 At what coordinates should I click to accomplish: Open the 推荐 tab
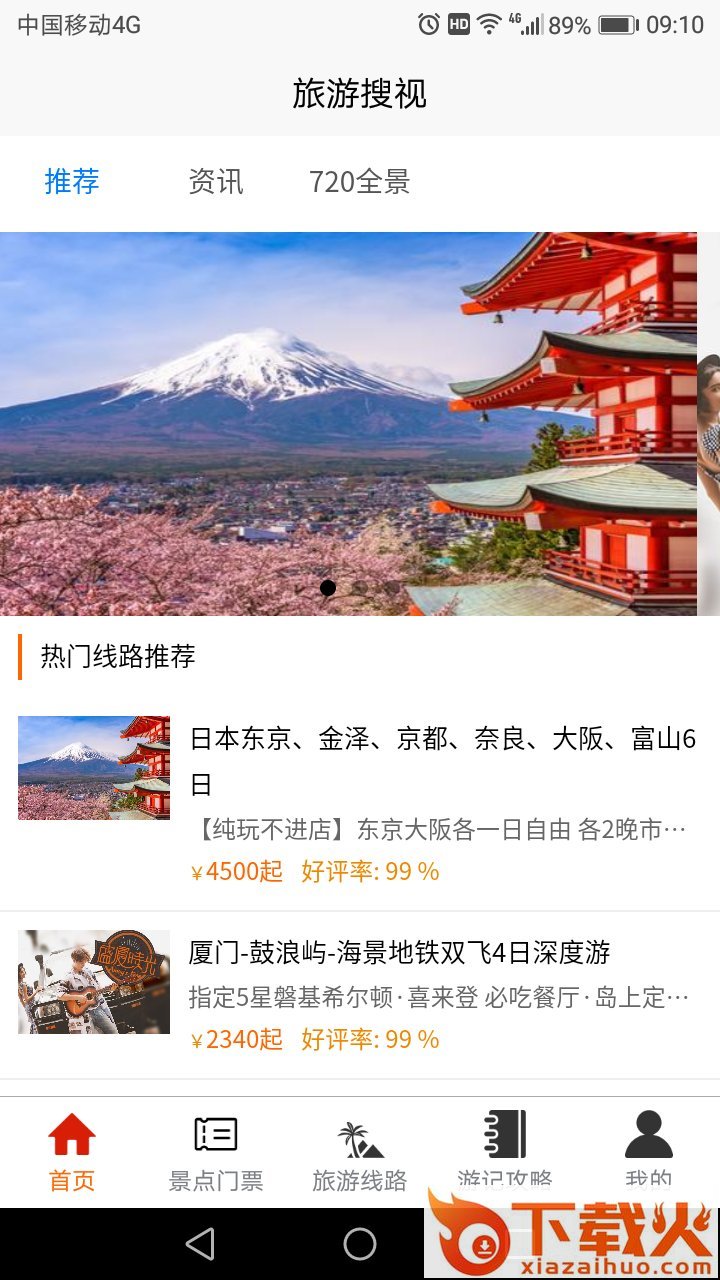pos(70,182)
